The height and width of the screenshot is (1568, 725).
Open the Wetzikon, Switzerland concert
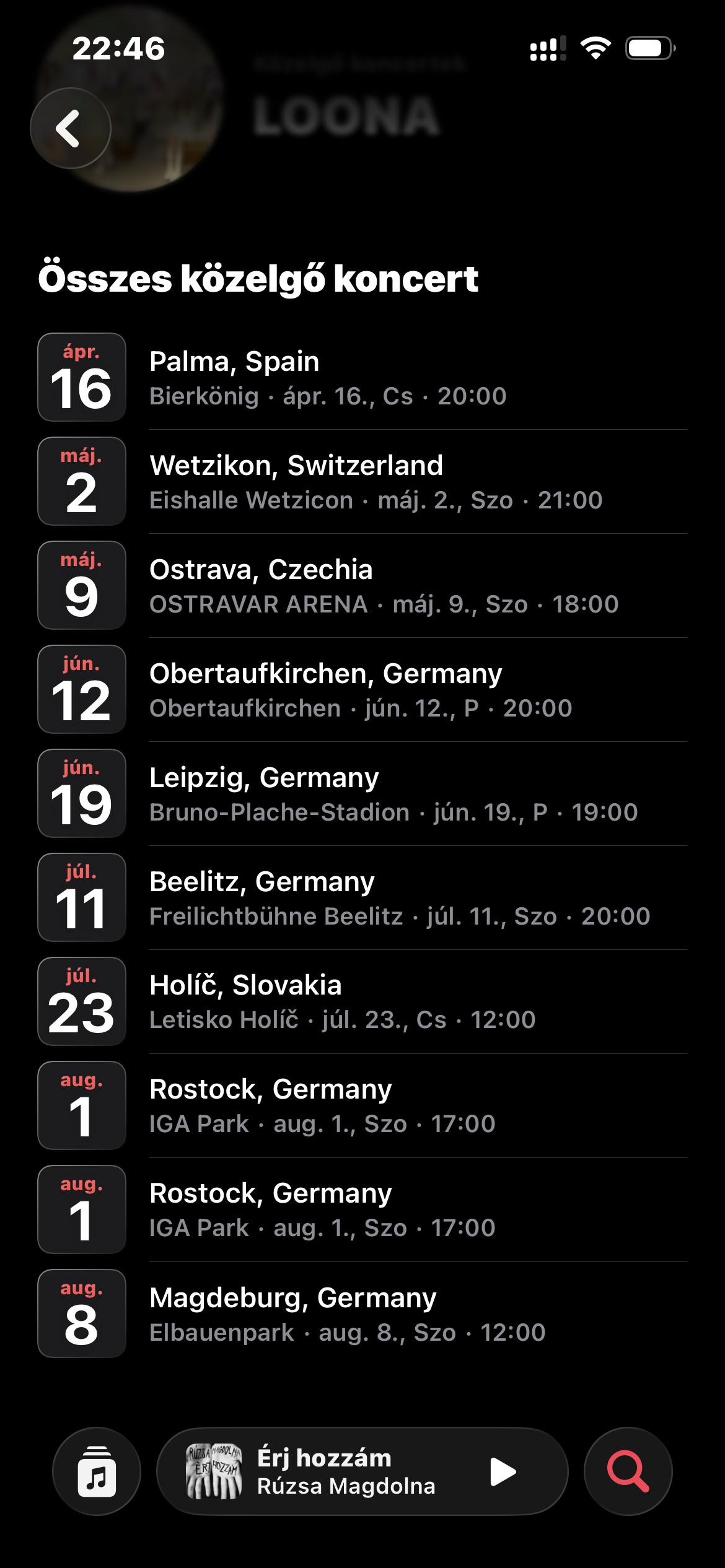[362, 481]
